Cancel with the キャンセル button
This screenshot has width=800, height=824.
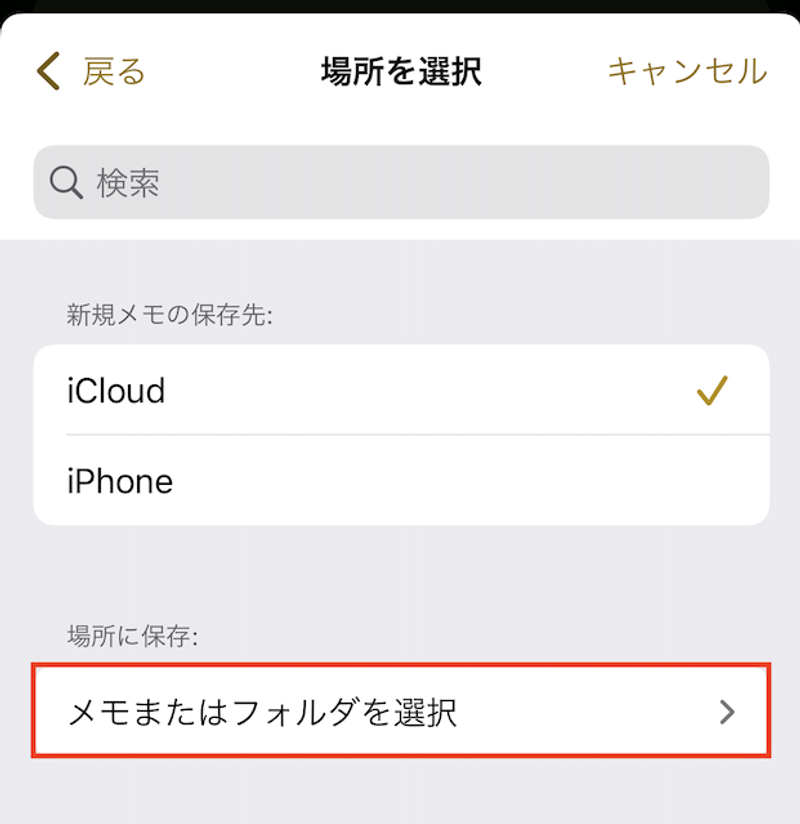coord(687,72)
